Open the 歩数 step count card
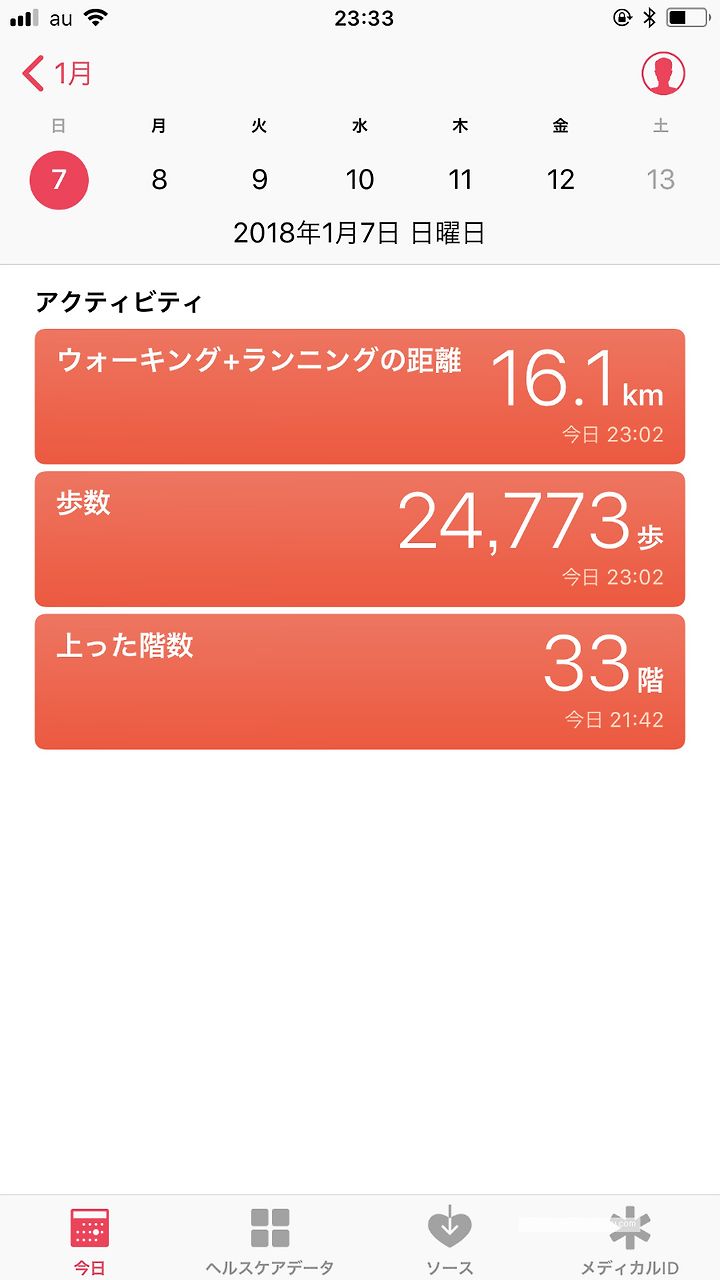The height and width of the screenshot is (1280, 720). pos(360,539)
